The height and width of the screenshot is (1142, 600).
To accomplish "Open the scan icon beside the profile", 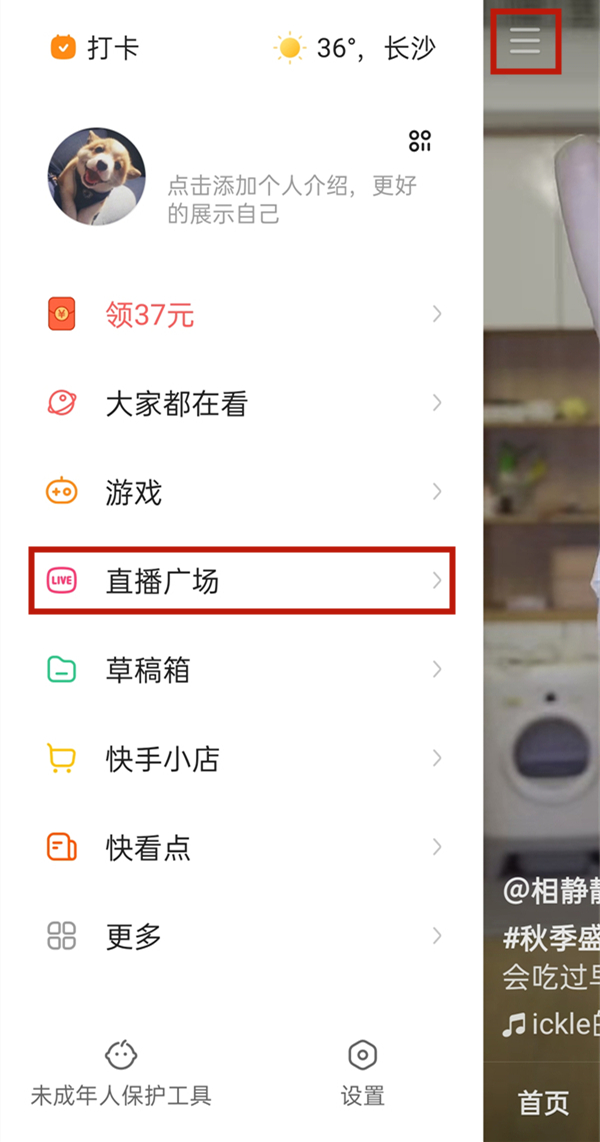I will (x=420, y=141).
